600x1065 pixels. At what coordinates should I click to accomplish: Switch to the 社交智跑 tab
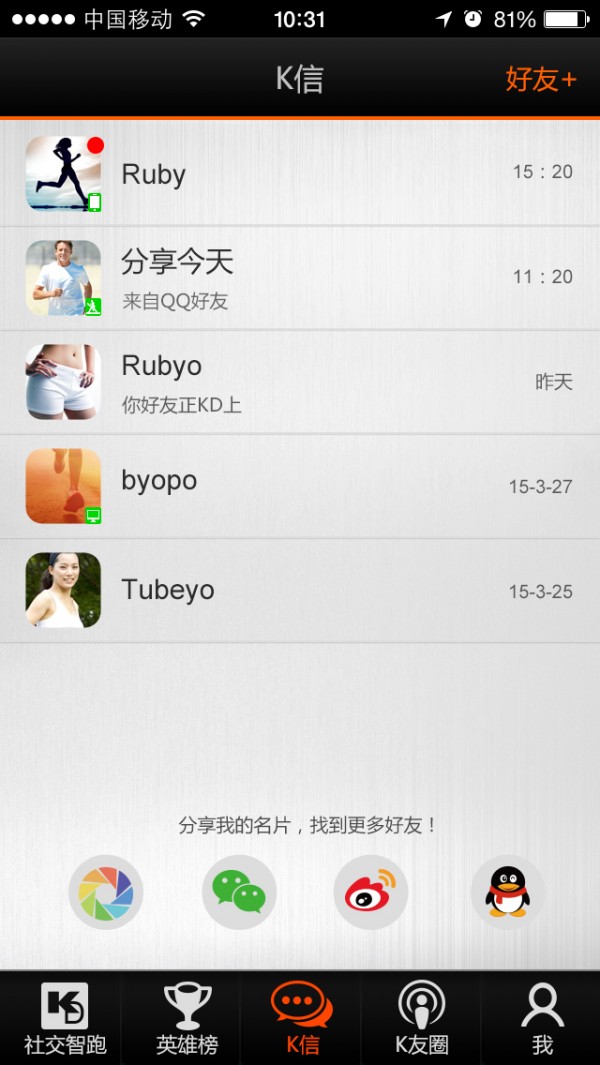tap(65, 1018)
